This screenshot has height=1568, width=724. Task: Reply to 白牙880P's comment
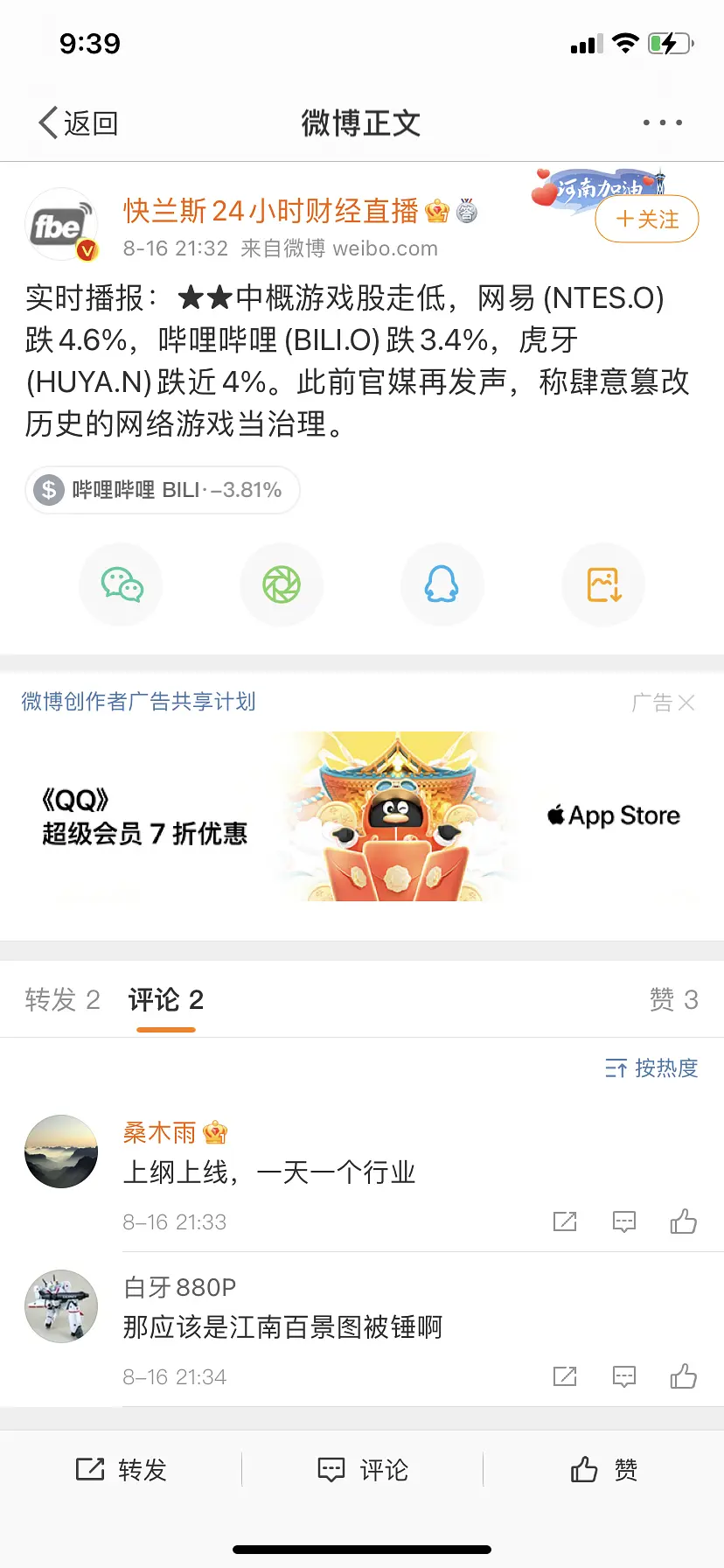pyautogui.click(x=624, y=1376)
